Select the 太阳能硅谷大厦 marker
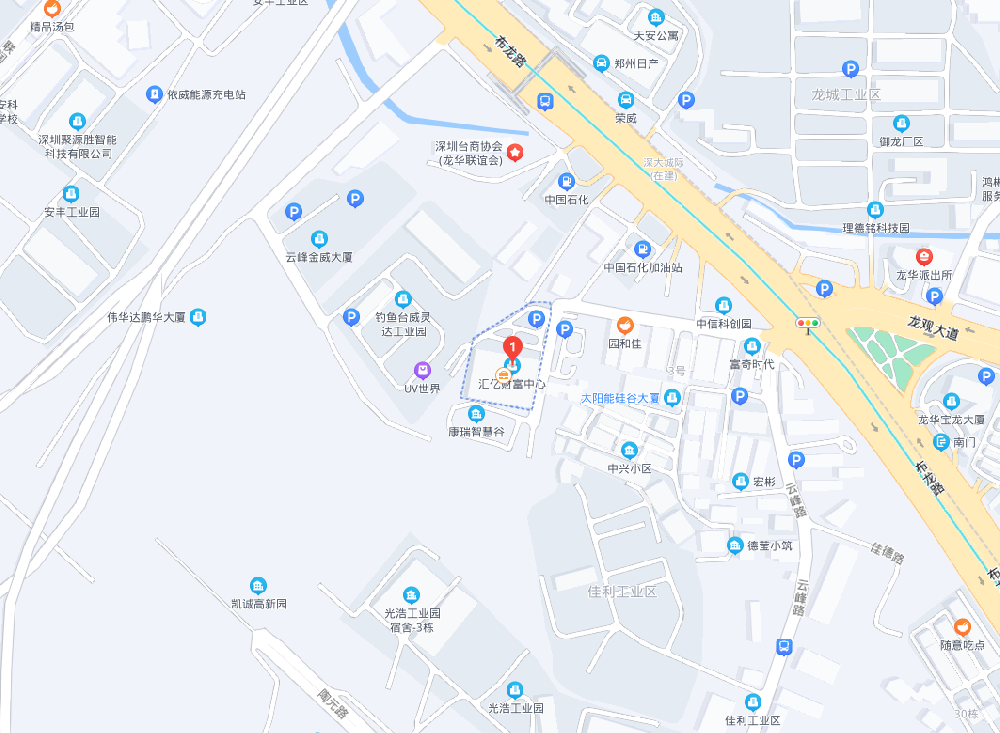This screenshot has height=733, width=1000. click(672, 397)
